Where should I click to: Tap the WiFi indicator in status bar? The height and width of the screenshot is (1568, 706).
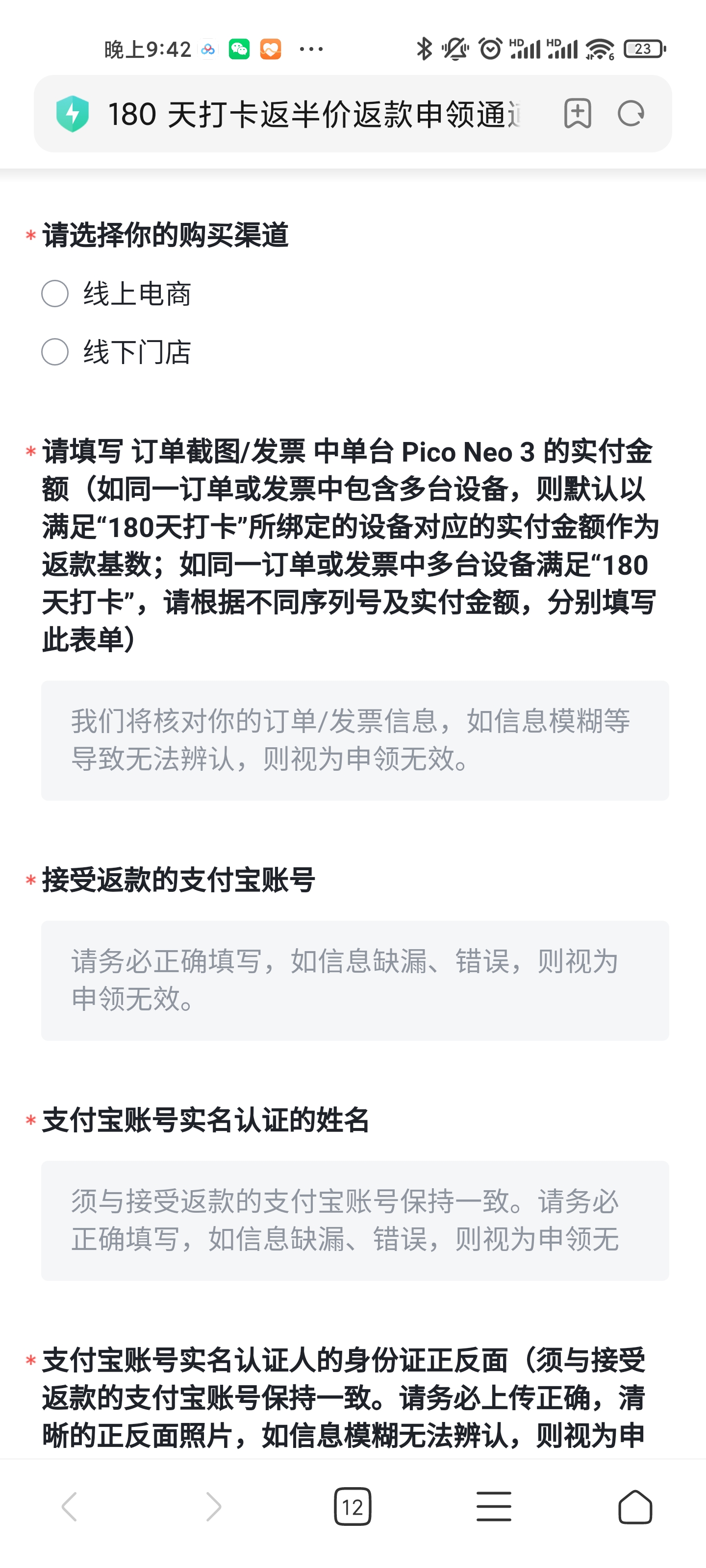(601, 49)
